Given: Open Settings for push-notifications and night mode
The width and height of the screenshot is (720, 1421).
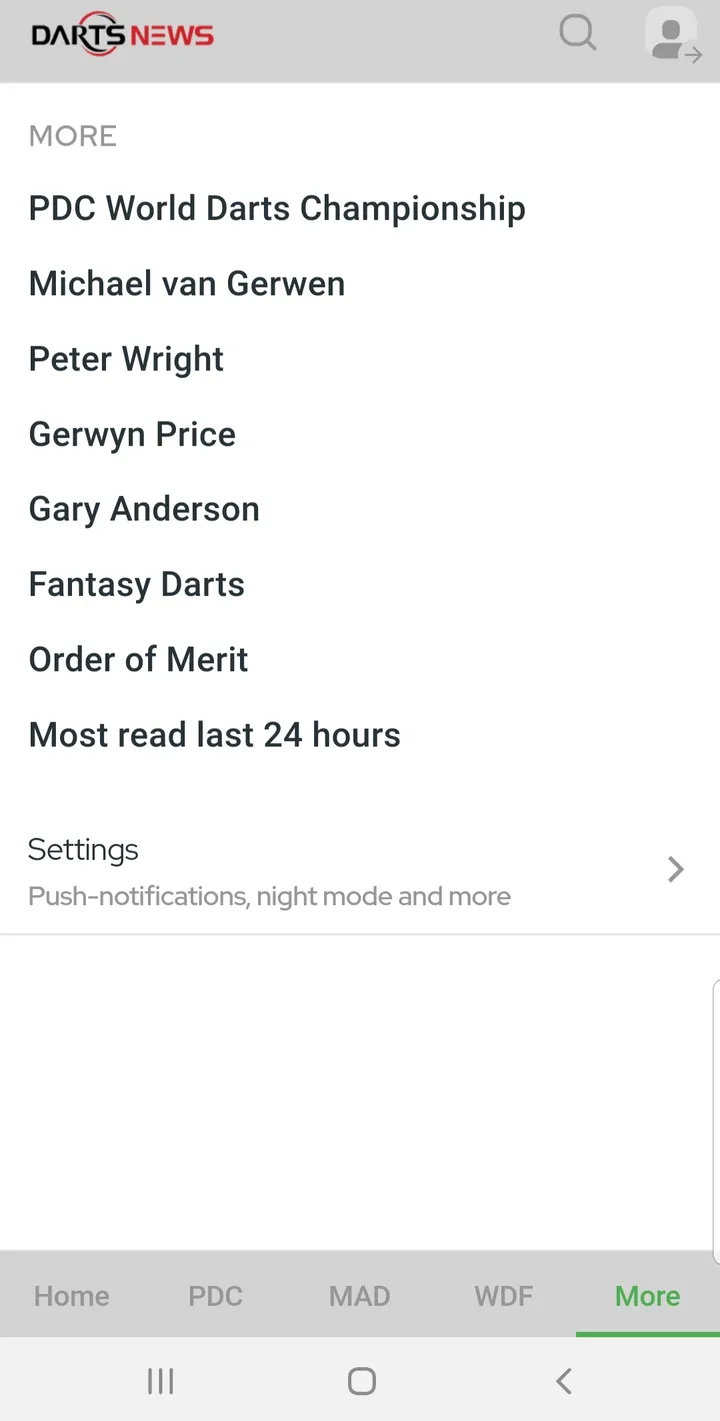Looking at the screenshot, I should pos(358,871).
